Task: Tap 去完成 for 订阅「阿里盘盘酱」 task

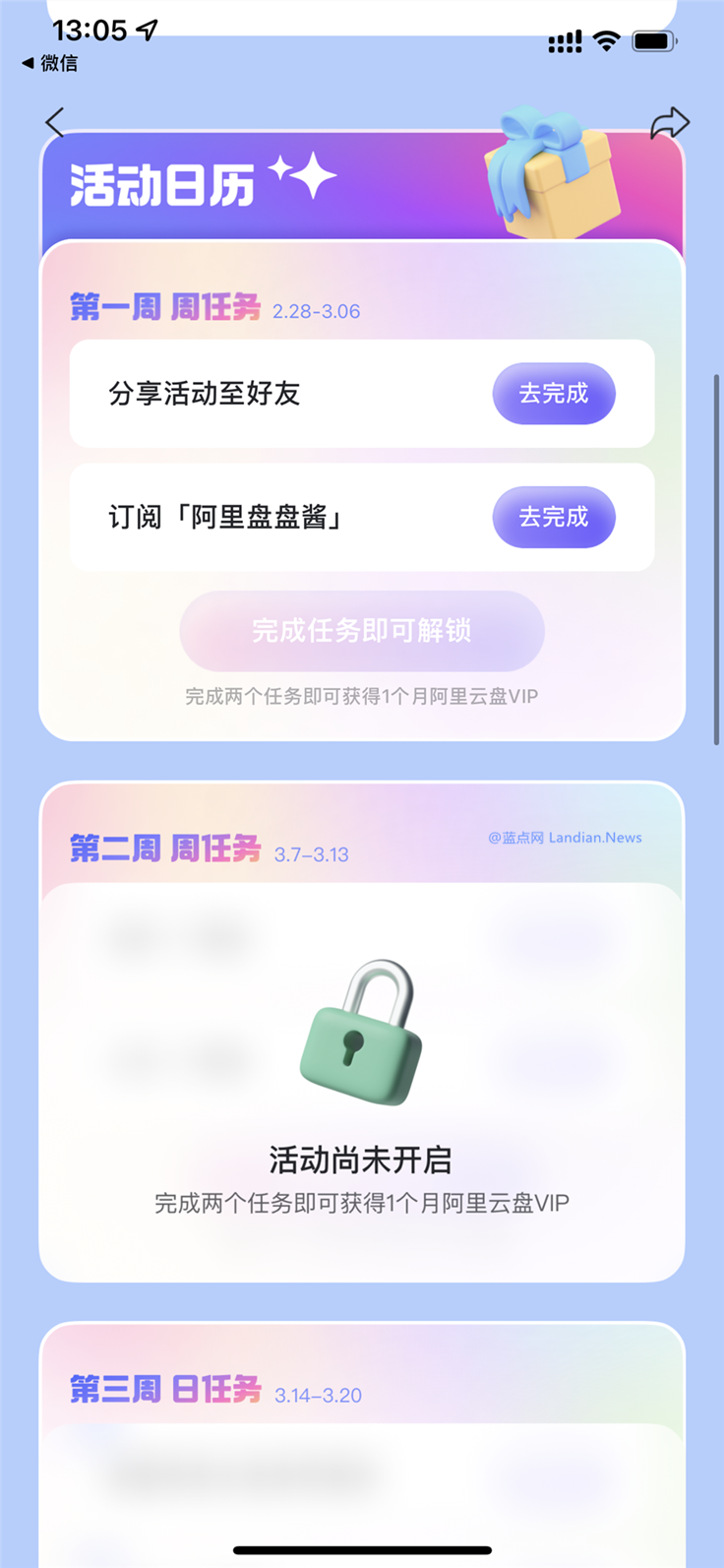Action: 554,517
